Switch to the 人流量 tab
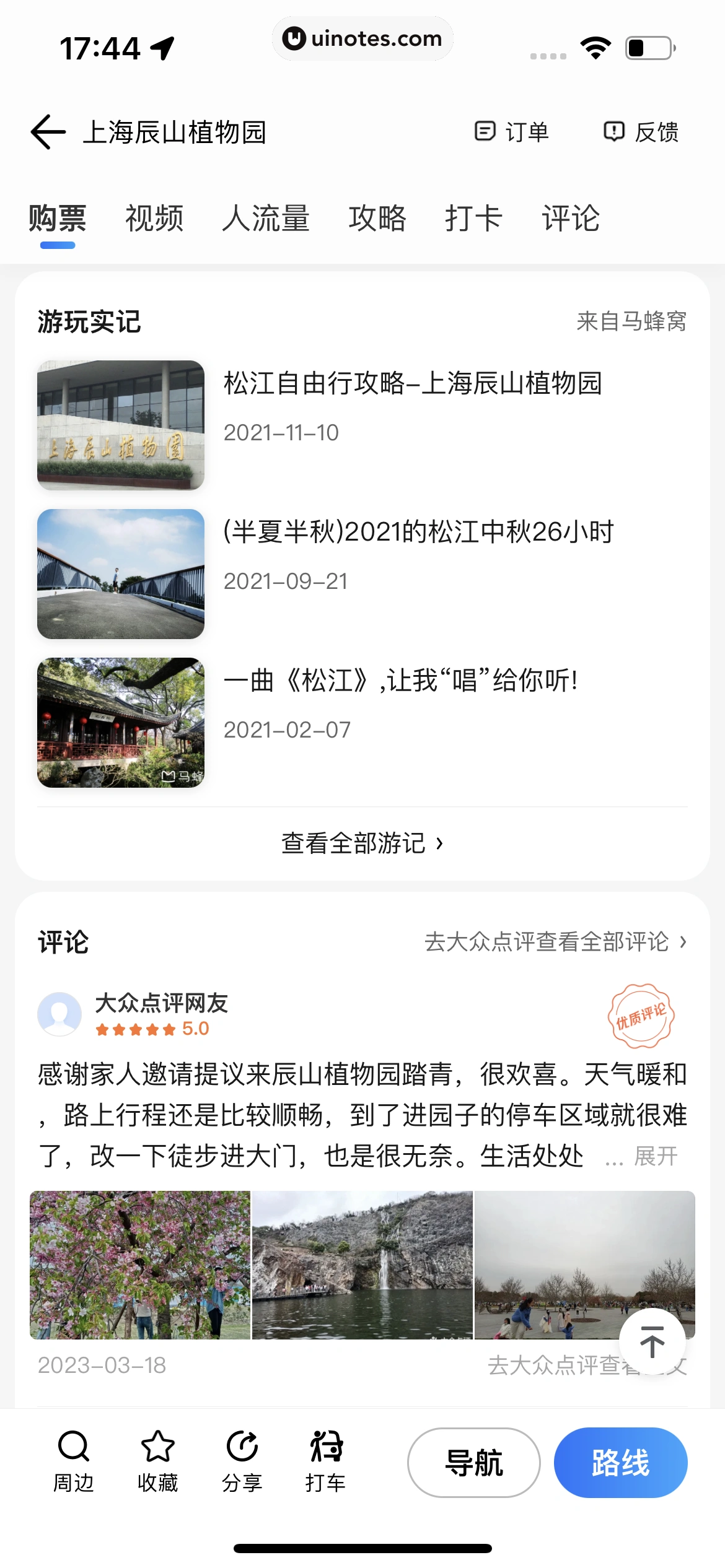Image resolution: width=725 pixels, height=1568 pixels. tap(266, 219)
